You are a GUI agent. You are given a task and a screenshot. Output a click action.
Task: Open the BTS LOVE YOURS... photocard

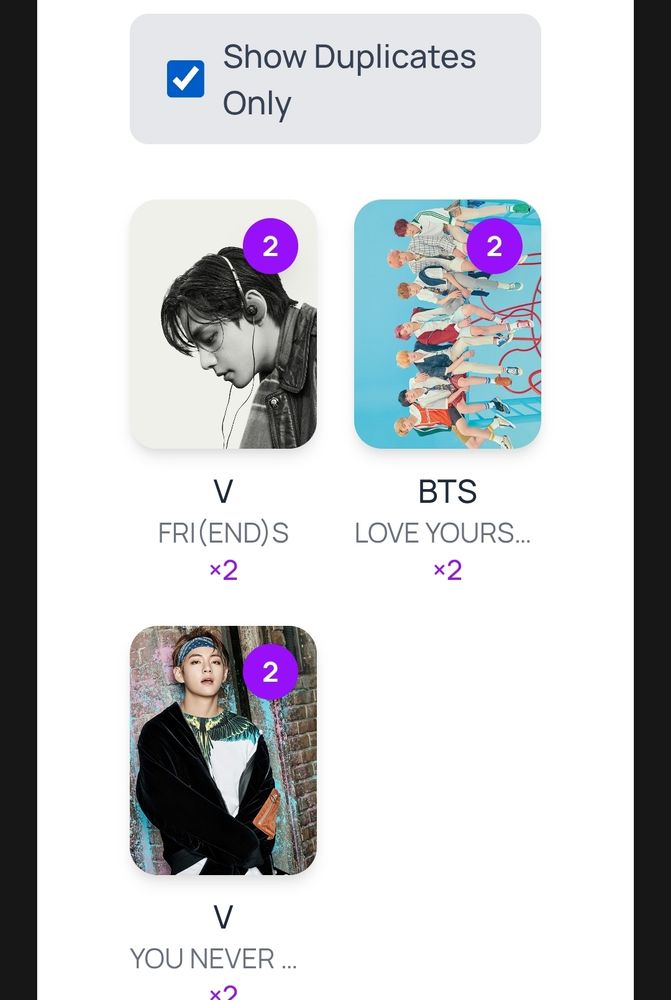[447, 324]
